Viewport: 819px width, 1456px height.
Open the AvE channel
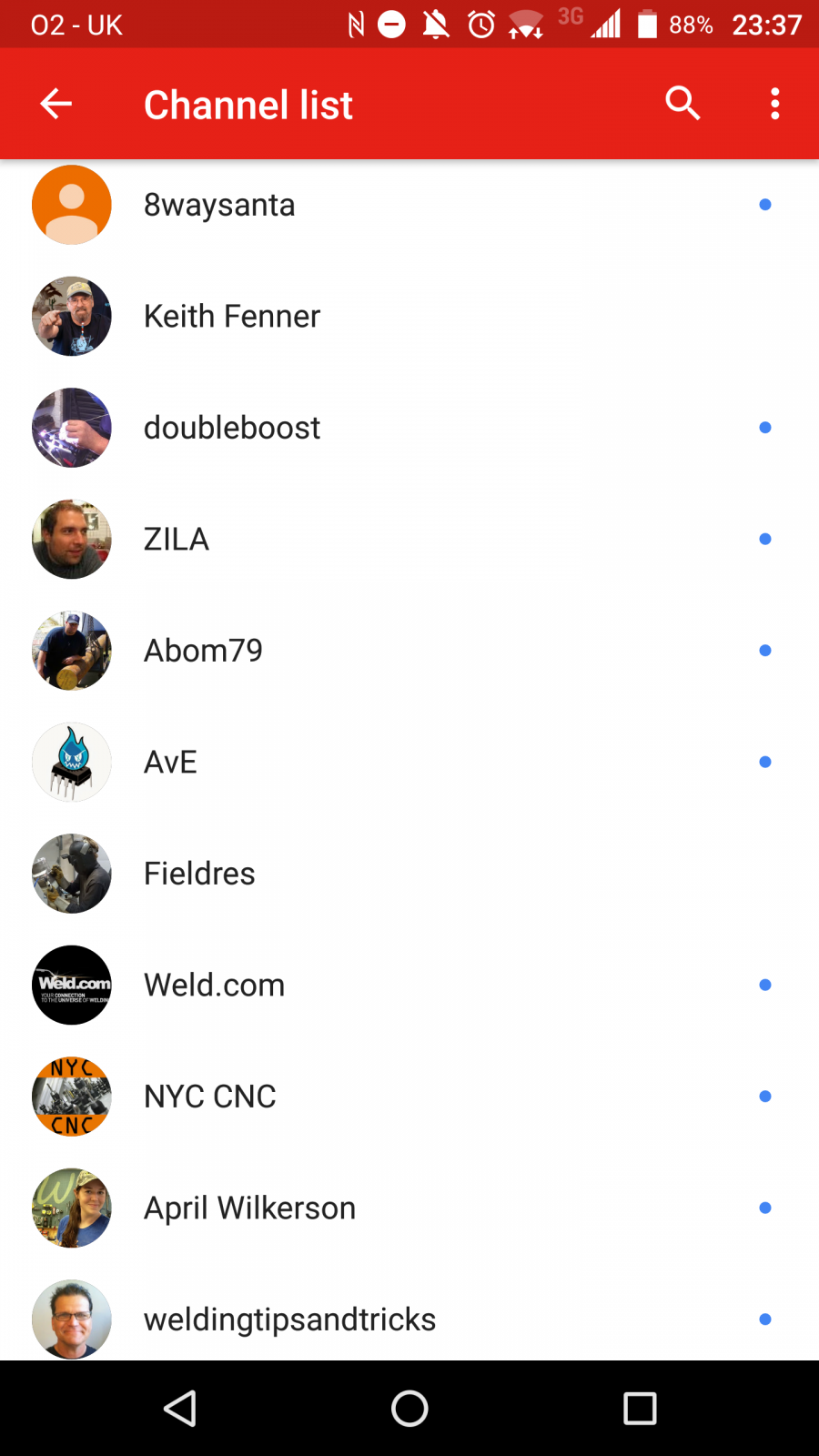pyautogui.click(x=409, y=763)
